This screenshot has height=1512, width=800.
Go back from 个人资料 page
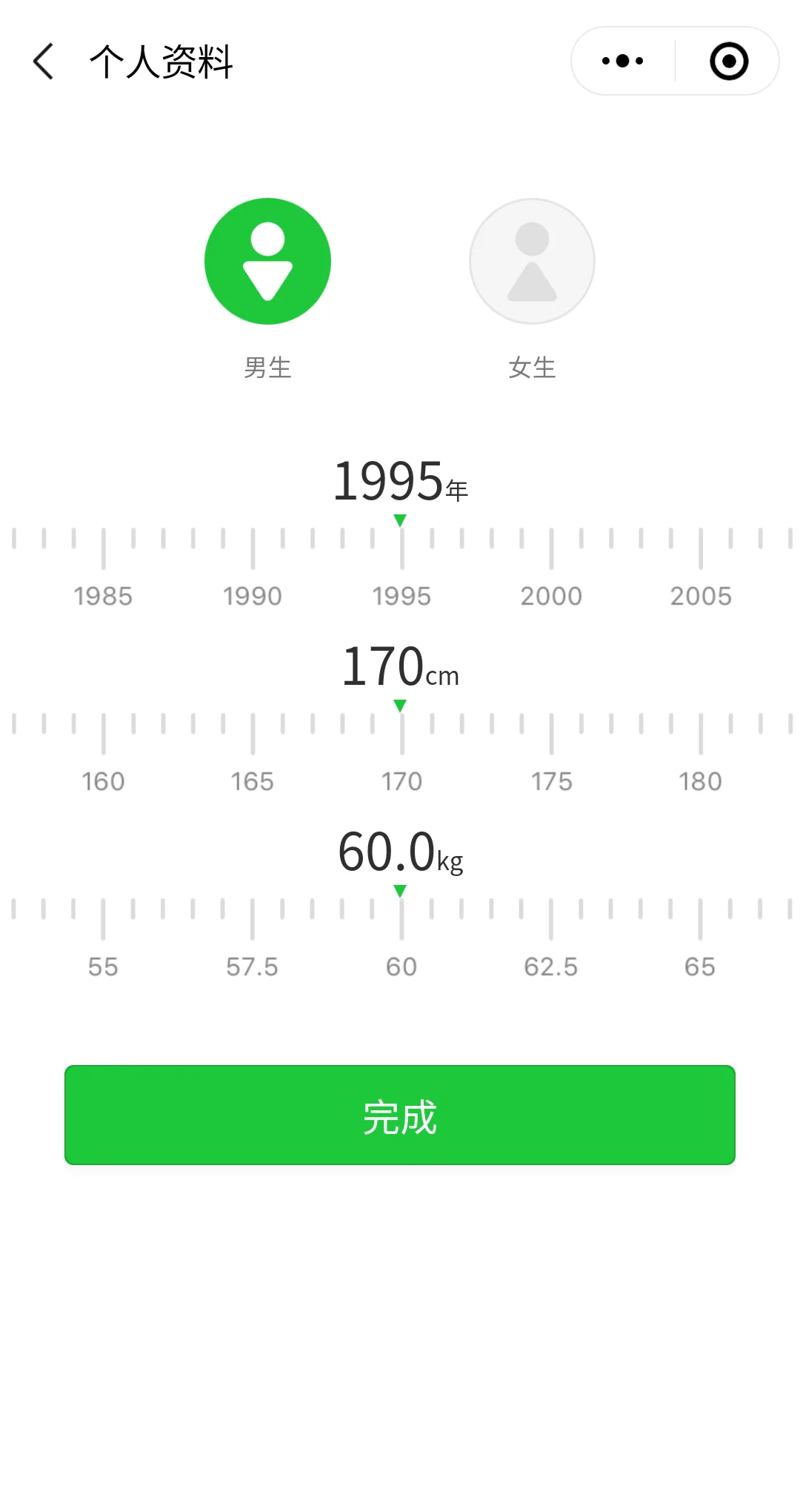click(x=44, y=61)
